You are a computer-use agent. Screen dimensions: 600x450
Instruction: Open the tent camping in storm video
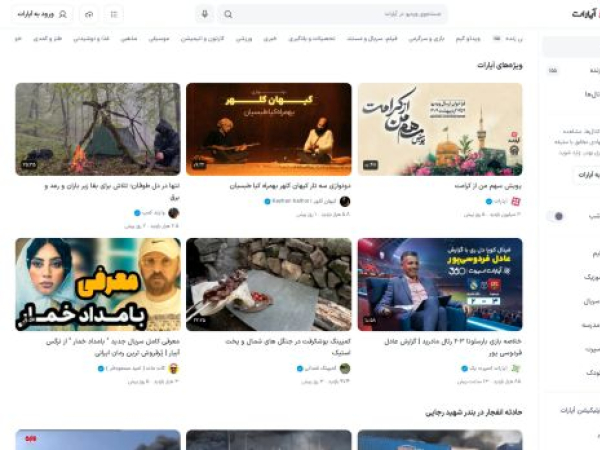[x=98, y=129]
